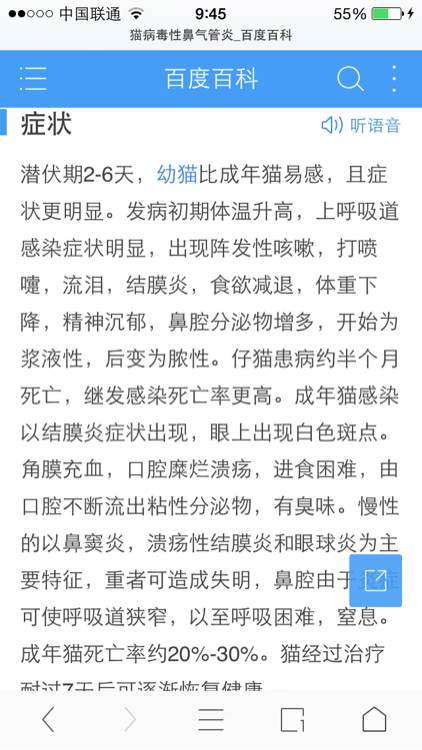Open the 幼猫 link

[177, 174]
